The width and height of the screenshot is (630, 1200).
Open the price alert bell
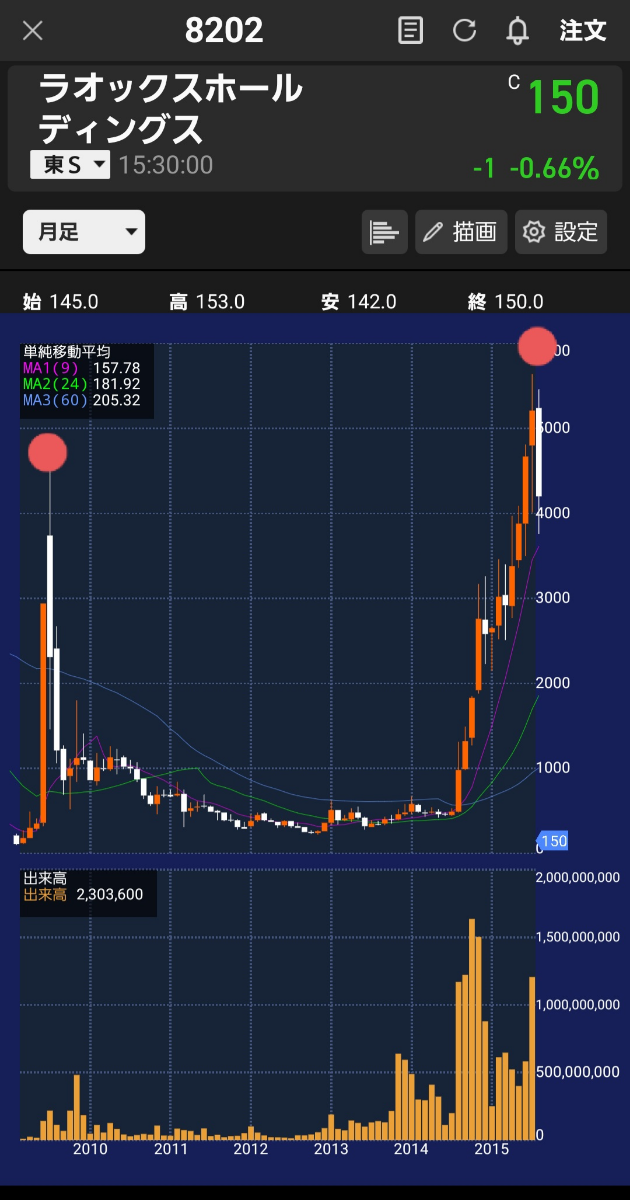517,30
